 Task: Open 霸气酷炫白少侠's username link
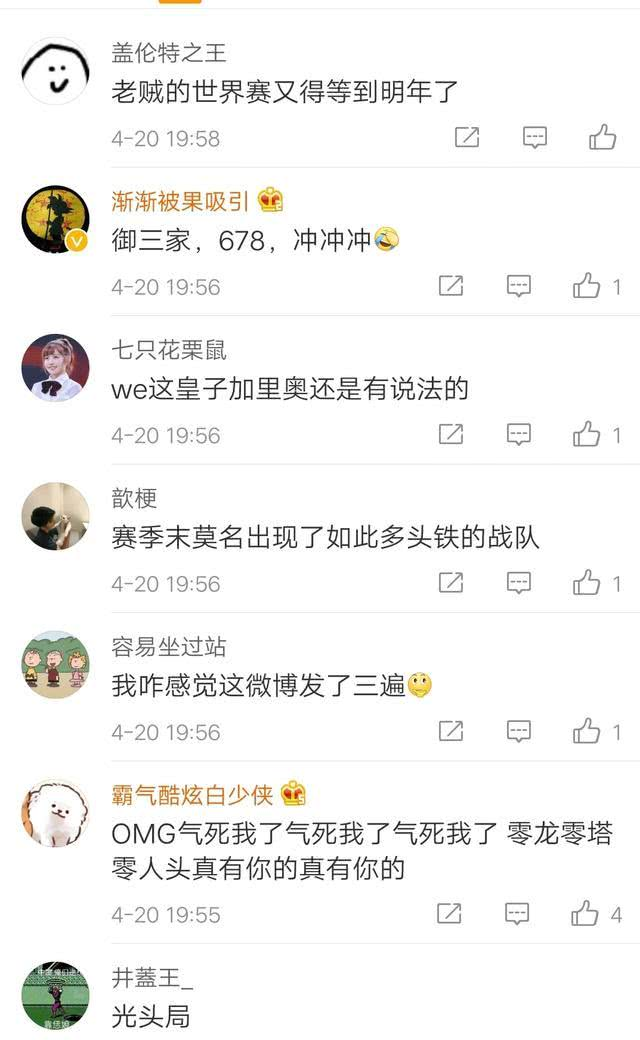(192, 795)
